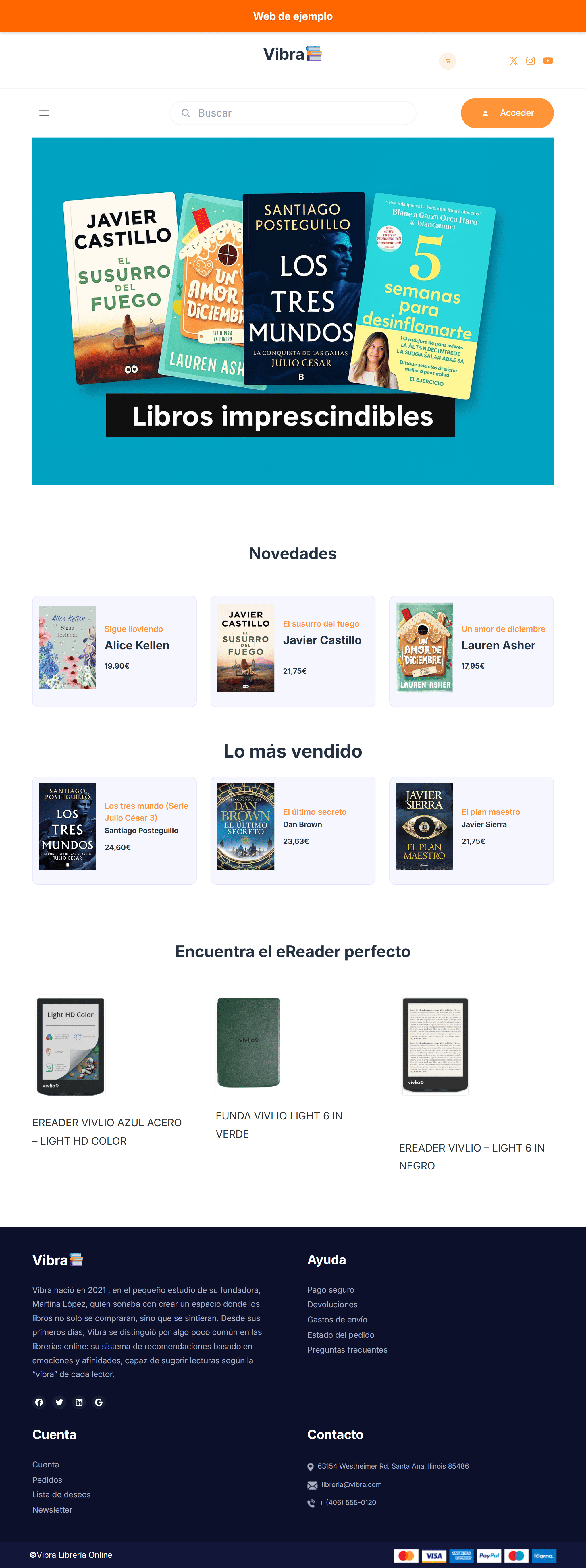Open Pago seguro help link
Image resolution: width=586 pixels, height=1568 pixels.
pyautogui.click(x=330, y=1290)
